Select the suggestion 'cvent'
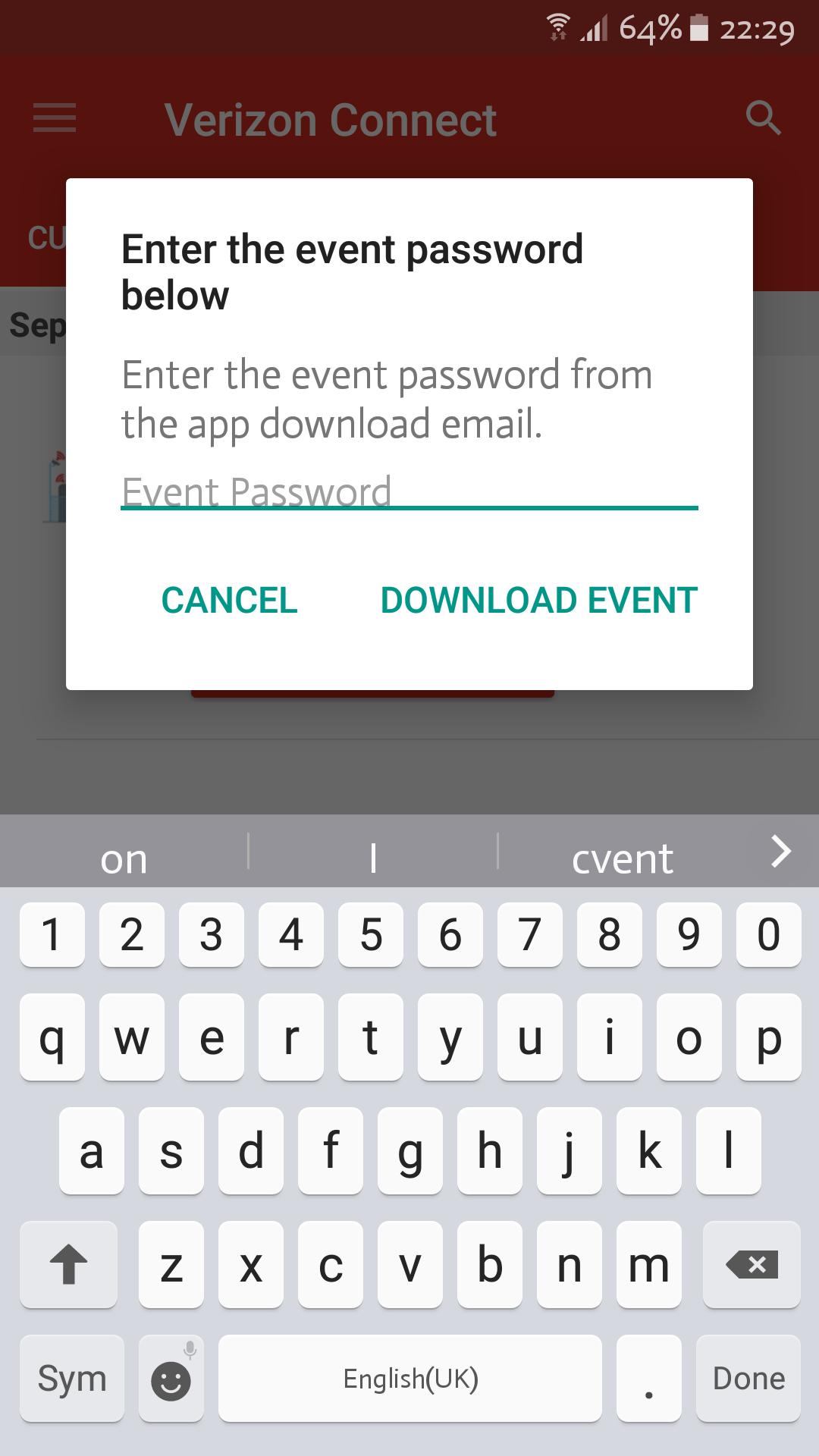The width and height of the screenshot is (819, 1456). (x=622, y=858)
